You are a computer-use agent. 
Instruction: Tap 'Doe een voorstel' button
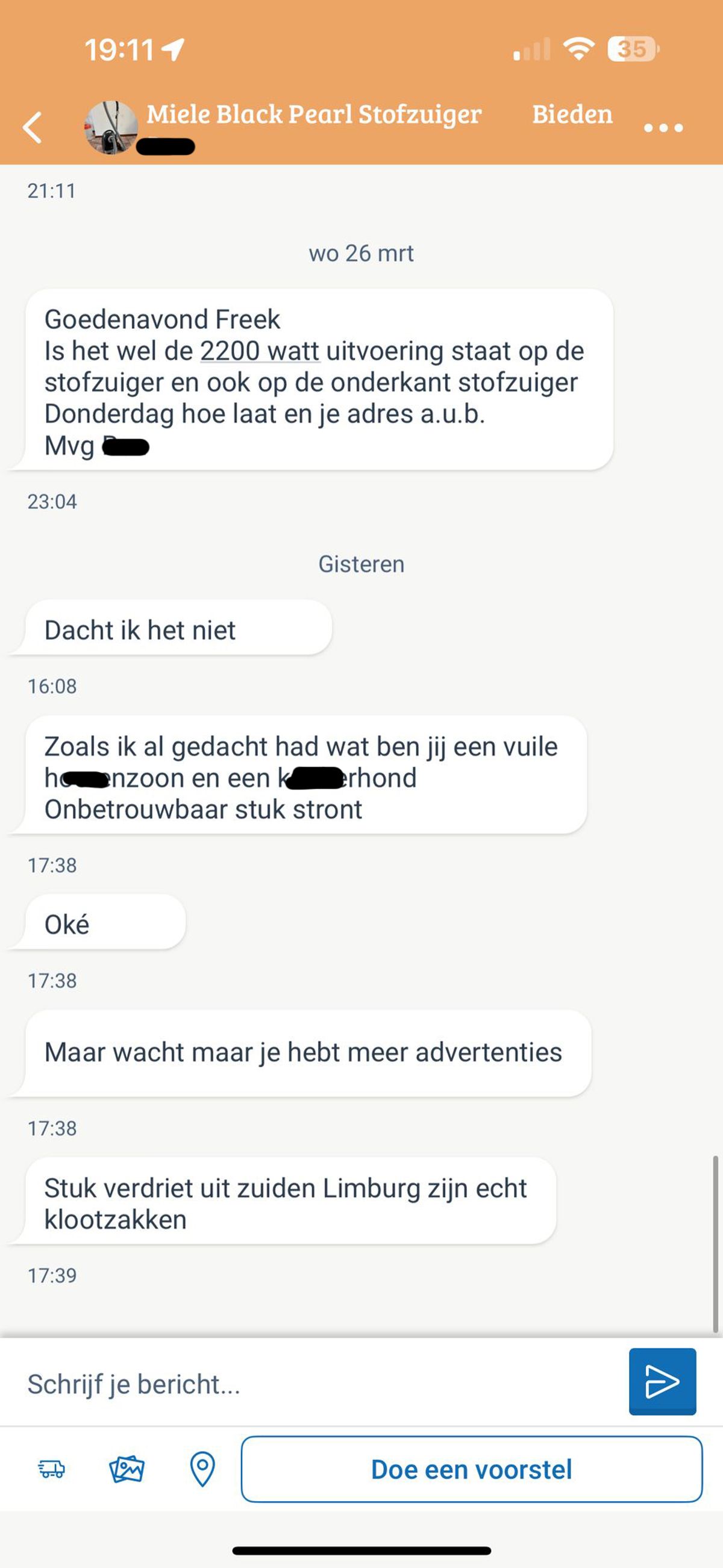pos(472,1469)
